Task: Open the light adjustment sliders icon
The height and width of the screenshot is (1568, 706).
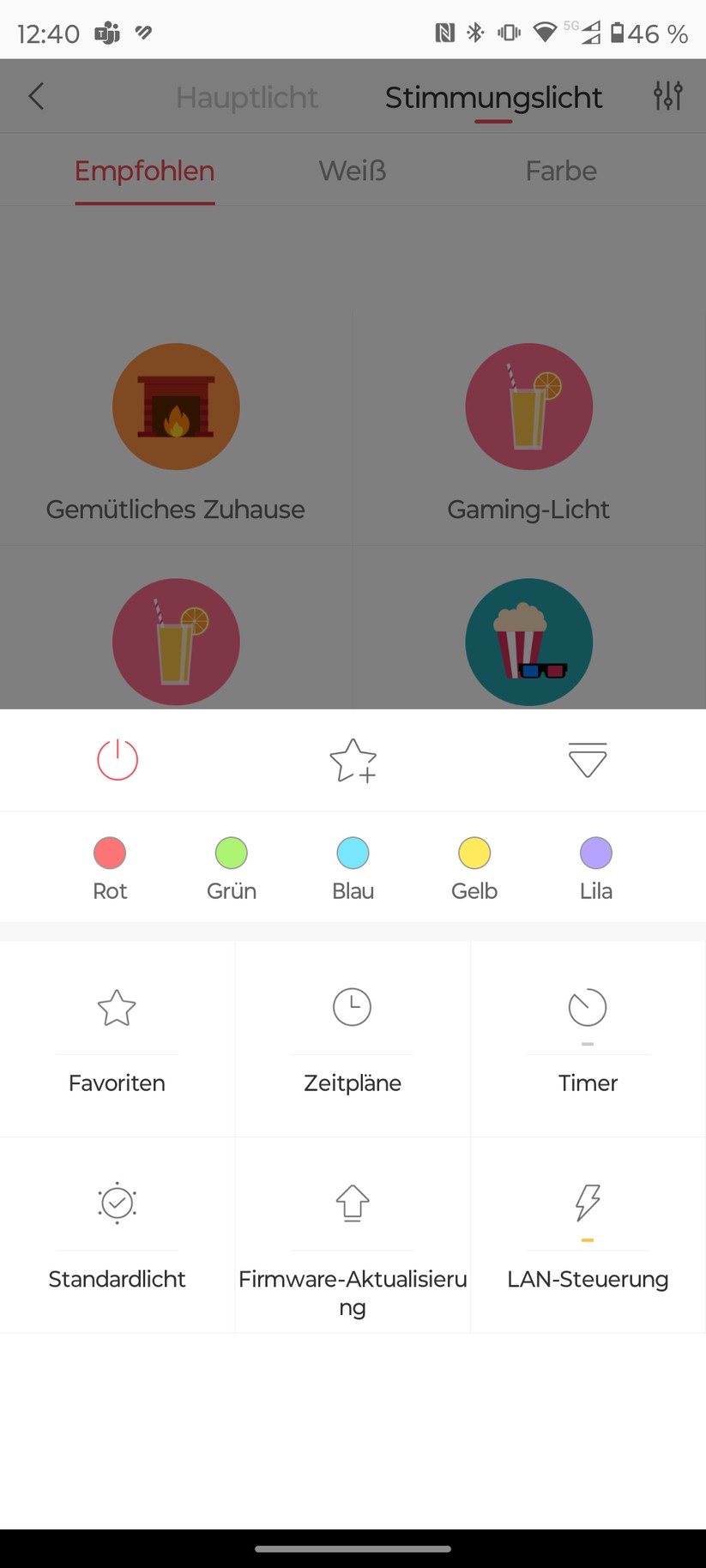Action: click(x=668, y=96)
